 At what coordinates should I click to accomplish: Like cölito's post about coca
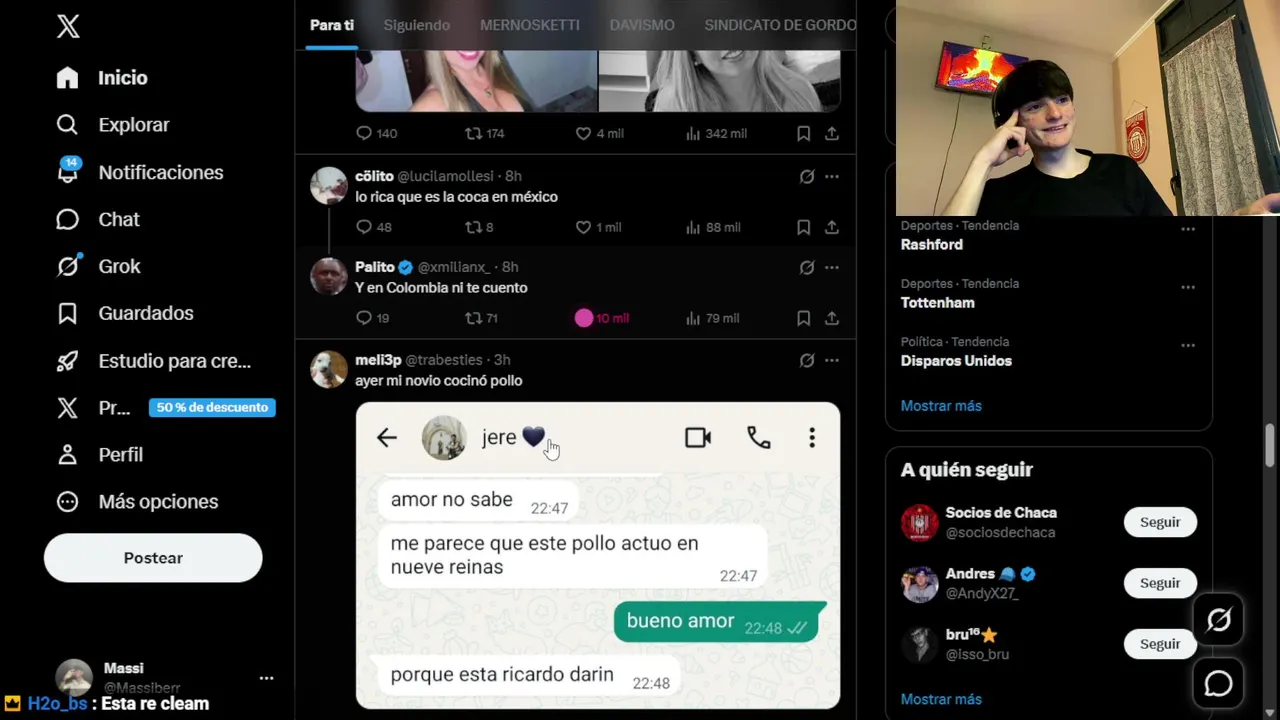pyautogui.click(x=583, y=227)
